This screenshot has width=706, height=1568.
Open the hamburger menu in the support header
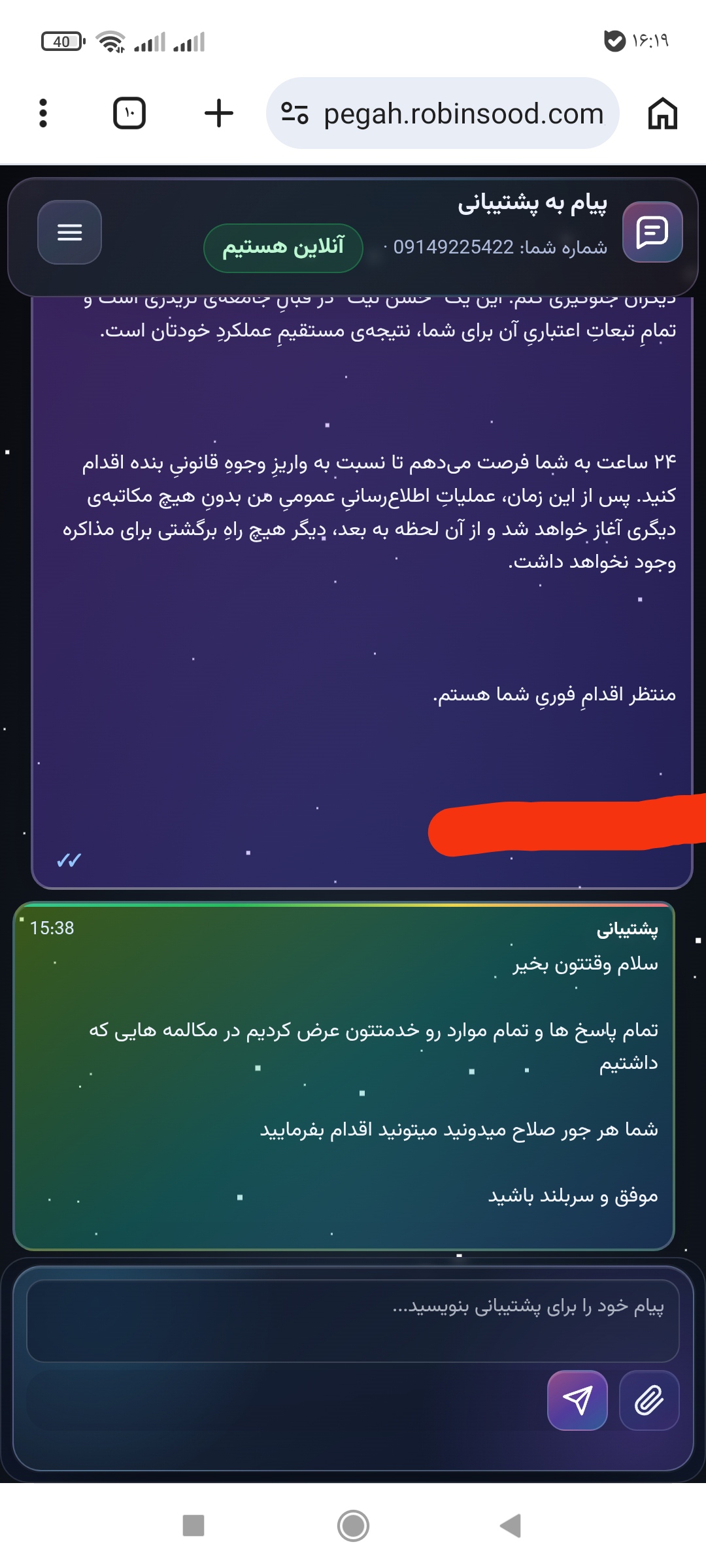click(x=69, y=232)
